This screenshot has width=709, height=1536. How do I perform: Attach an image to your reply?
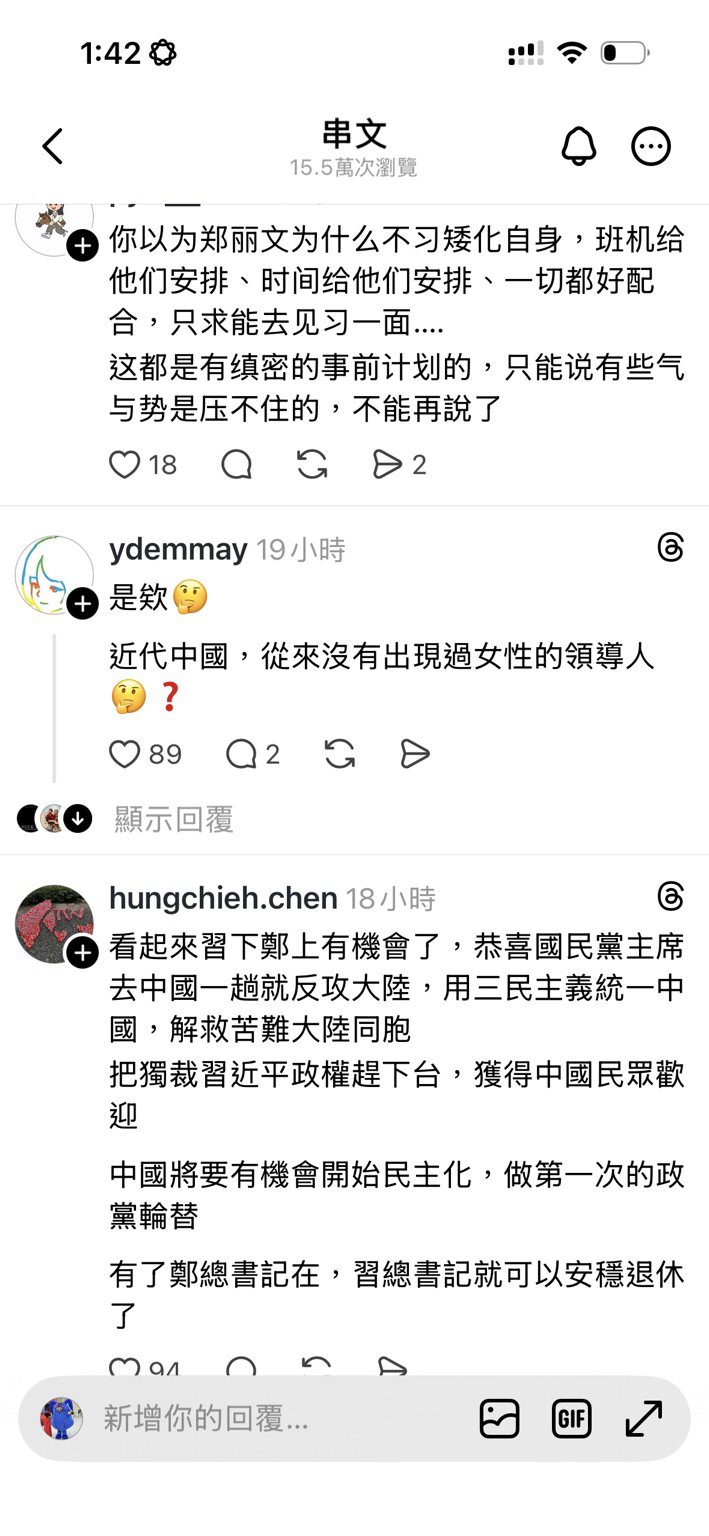coord(499,1418)
